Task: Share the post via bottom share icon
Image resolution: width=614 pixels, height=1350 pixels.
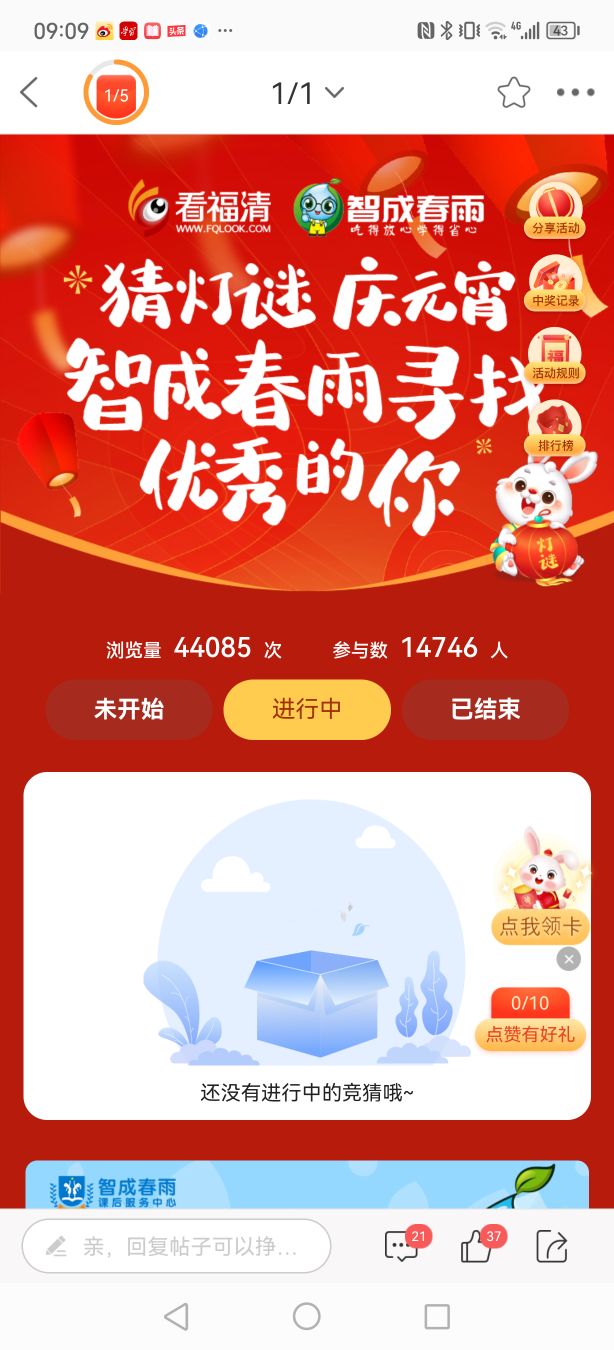Action: [551, 1246]
